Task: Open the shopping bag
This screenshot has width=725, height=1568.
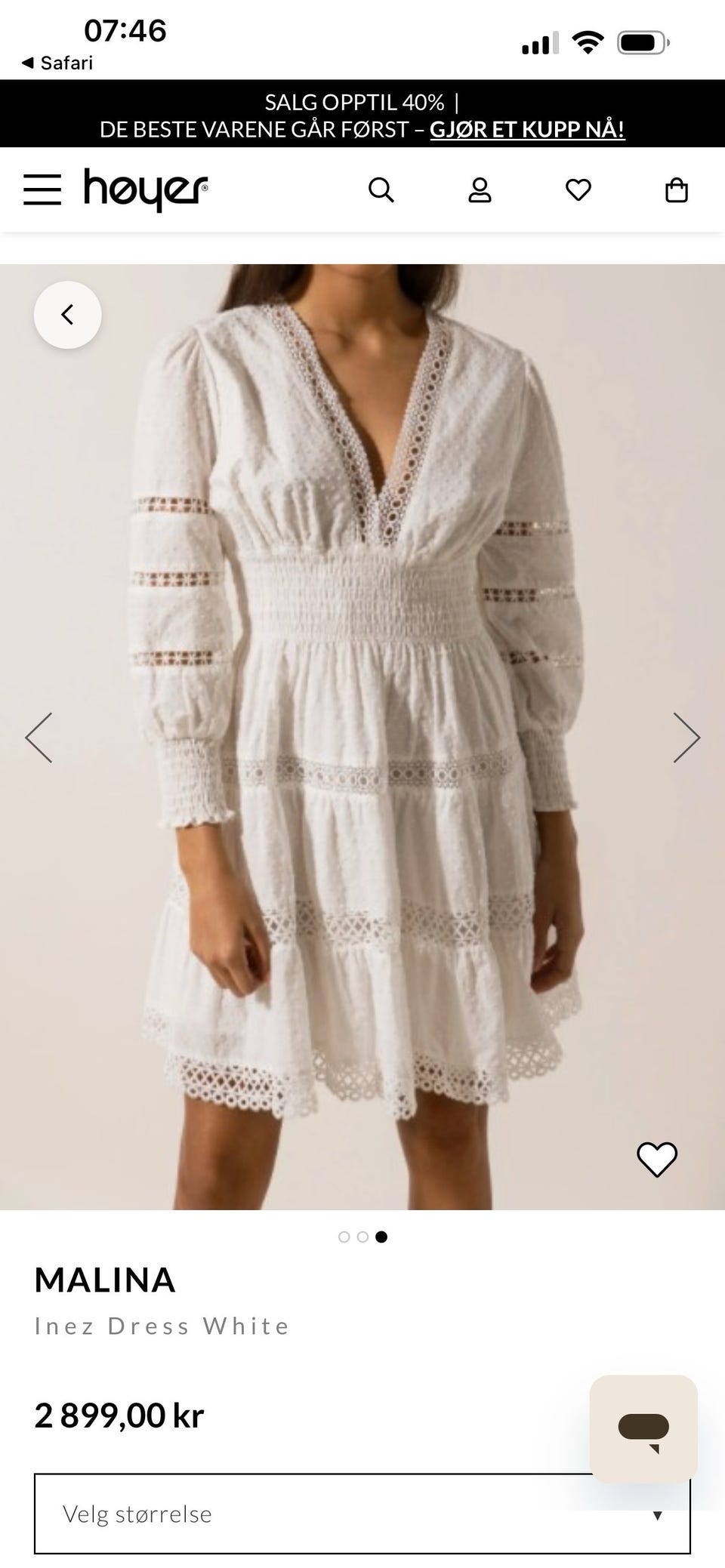Action: 676,190
